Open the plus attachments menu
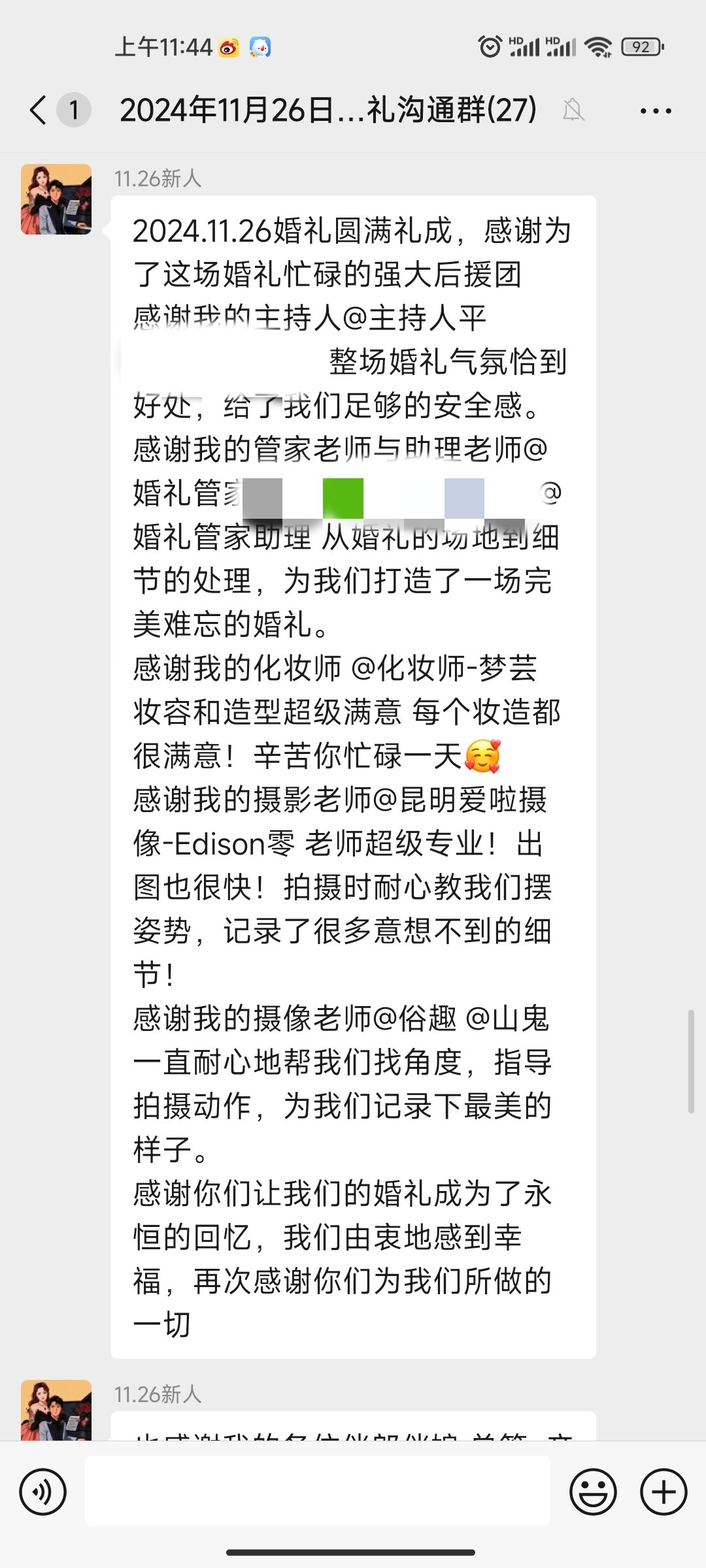Image resolution: width=706 pixels, height=1568 pixels. pyautogui.click(x=664, y=1492)
